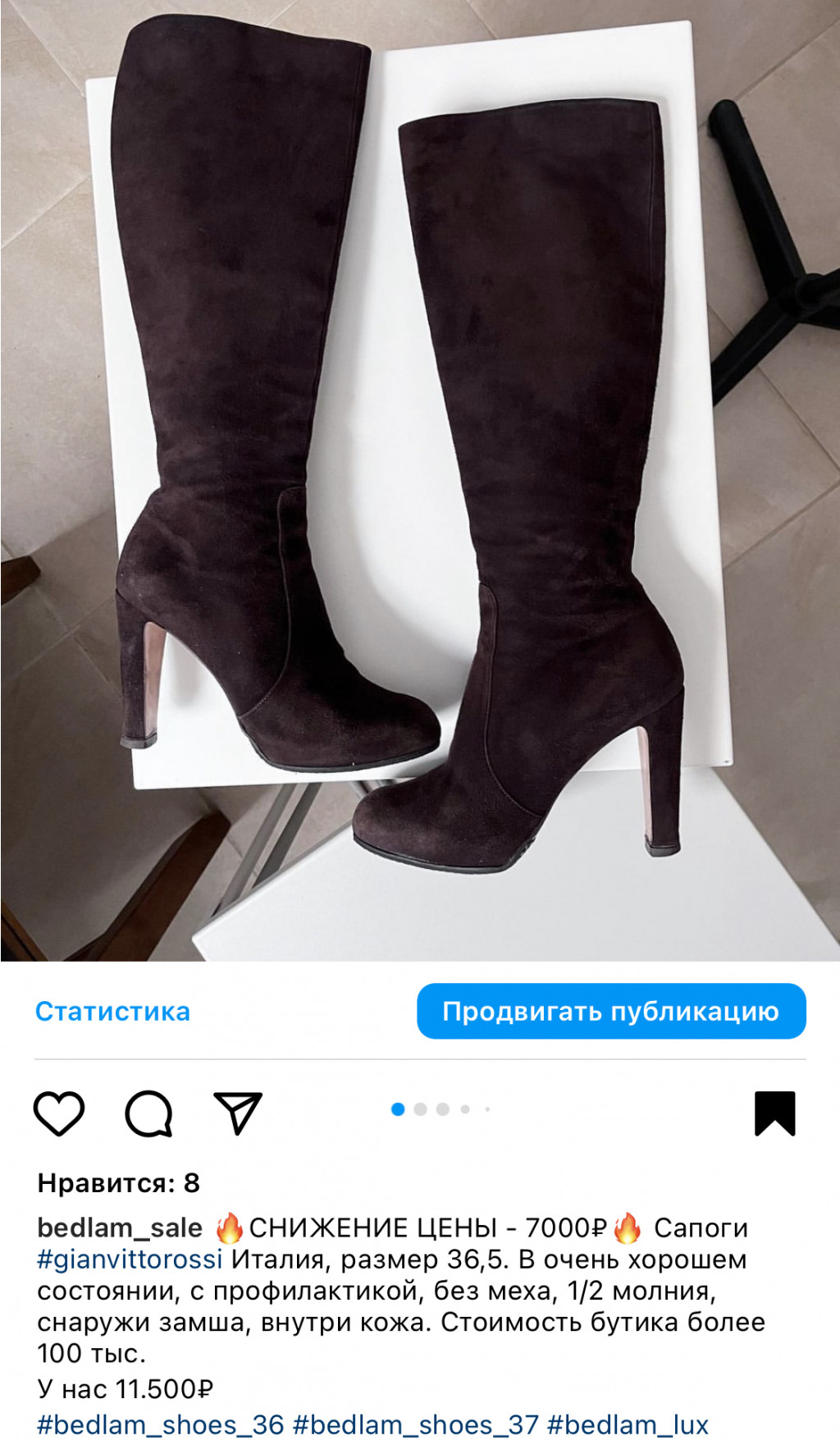Open #bedlam_shoes_36 hashtag
Viewport: 840px width, 1440px height.
pyautogui.click(x=161, y=1424)
